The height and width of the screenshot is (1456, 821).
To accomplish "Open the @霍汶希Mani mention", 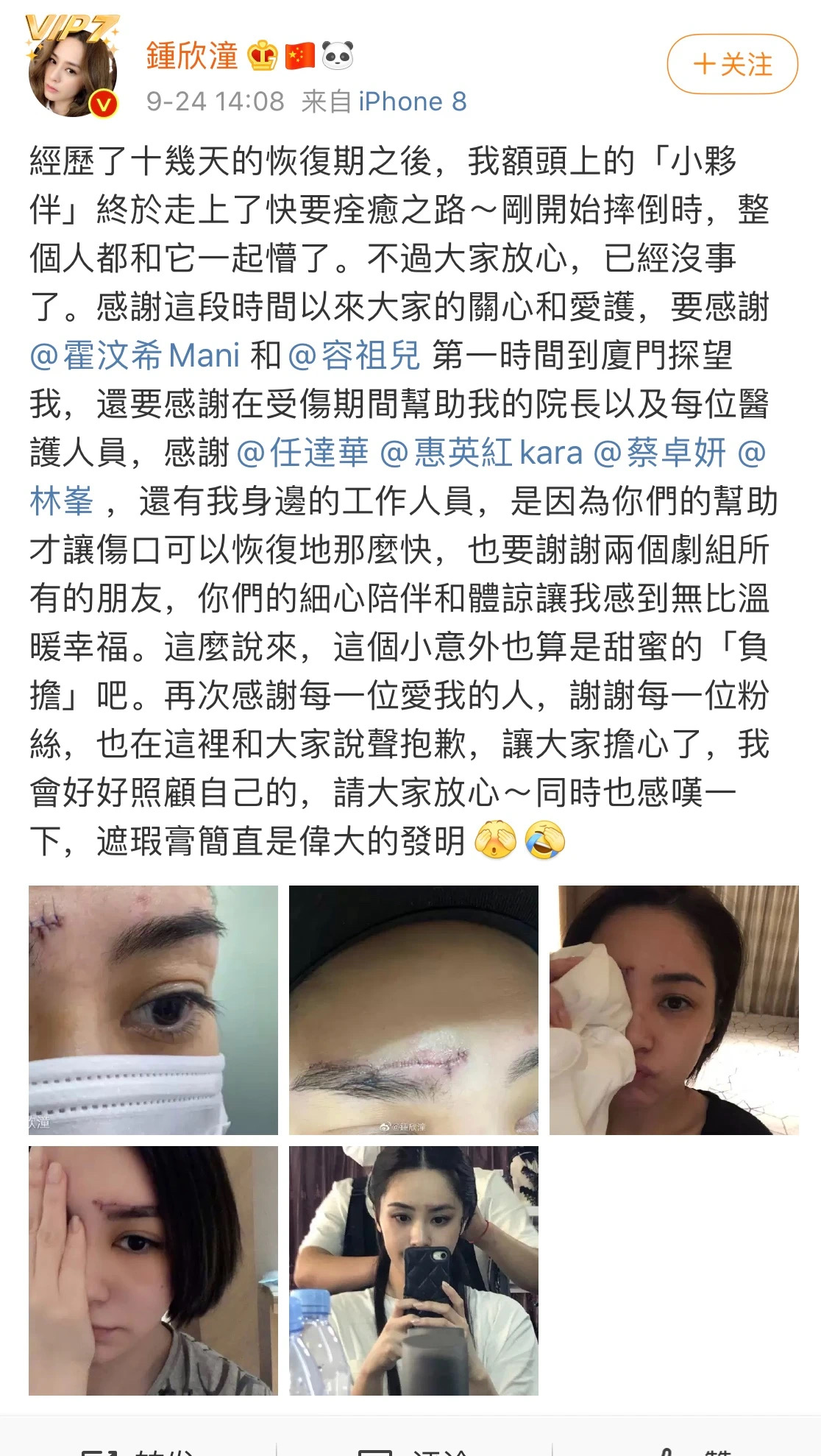I will point(135,356).
